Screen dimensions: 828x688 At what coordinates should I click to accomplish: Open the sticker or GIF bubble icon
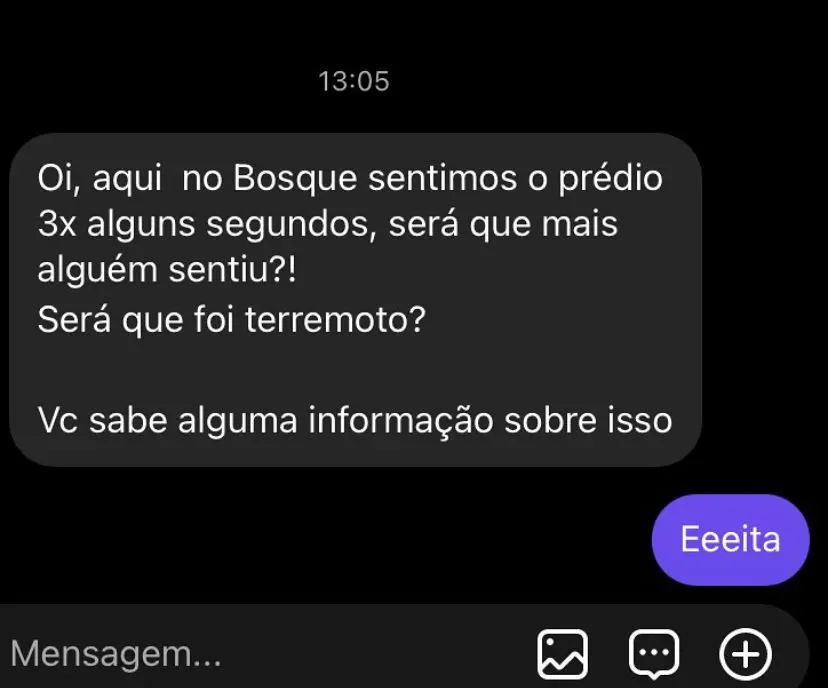tap(654, 655)
